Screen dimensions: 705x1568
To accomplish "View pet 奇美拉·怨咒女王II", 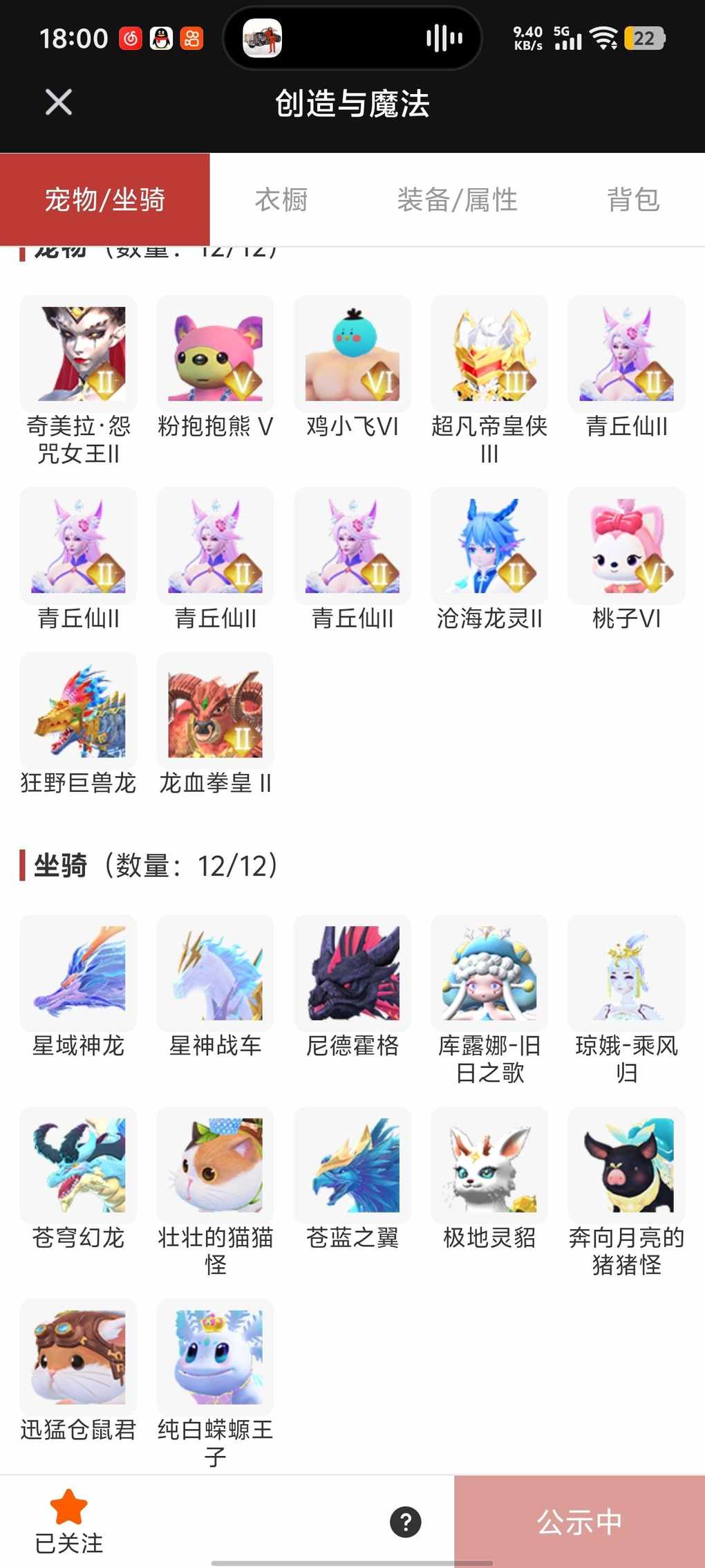I will point(78,354).
